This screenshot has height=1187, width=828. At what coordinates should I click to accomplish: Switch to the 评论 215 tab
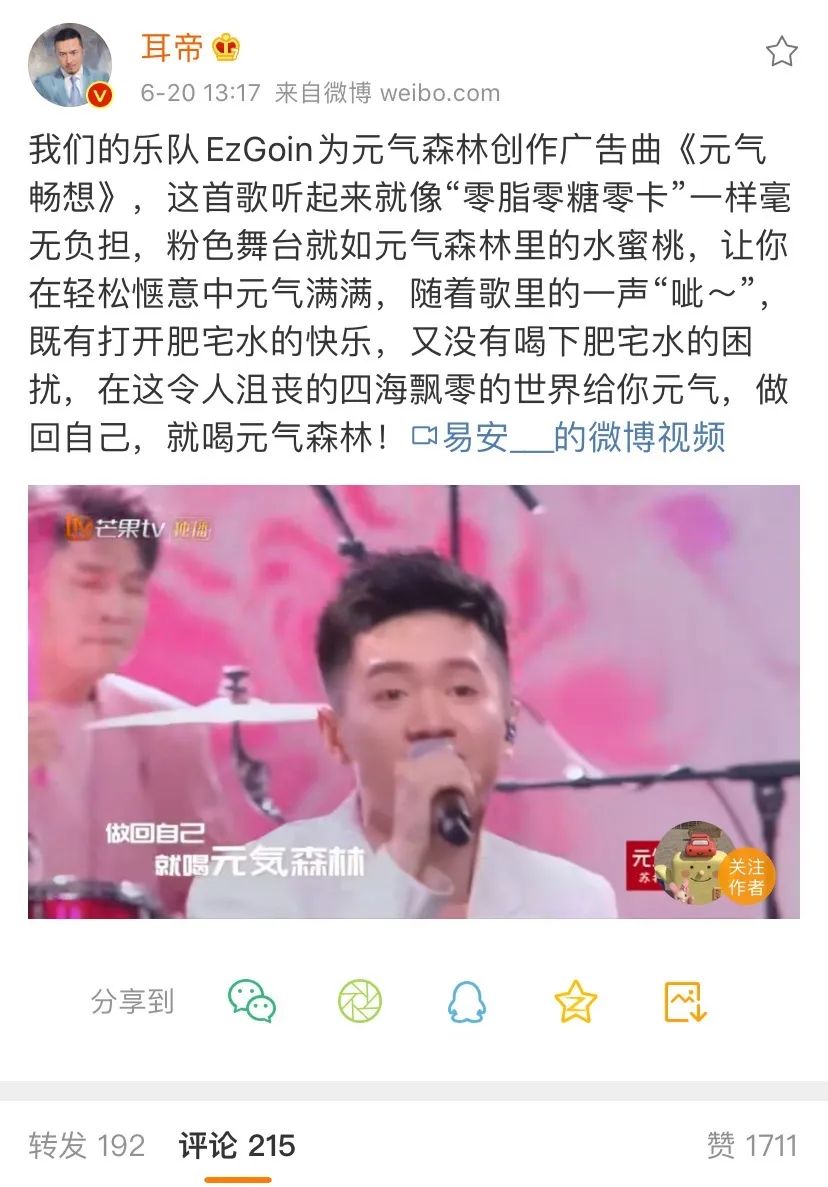pos(237,1145)
